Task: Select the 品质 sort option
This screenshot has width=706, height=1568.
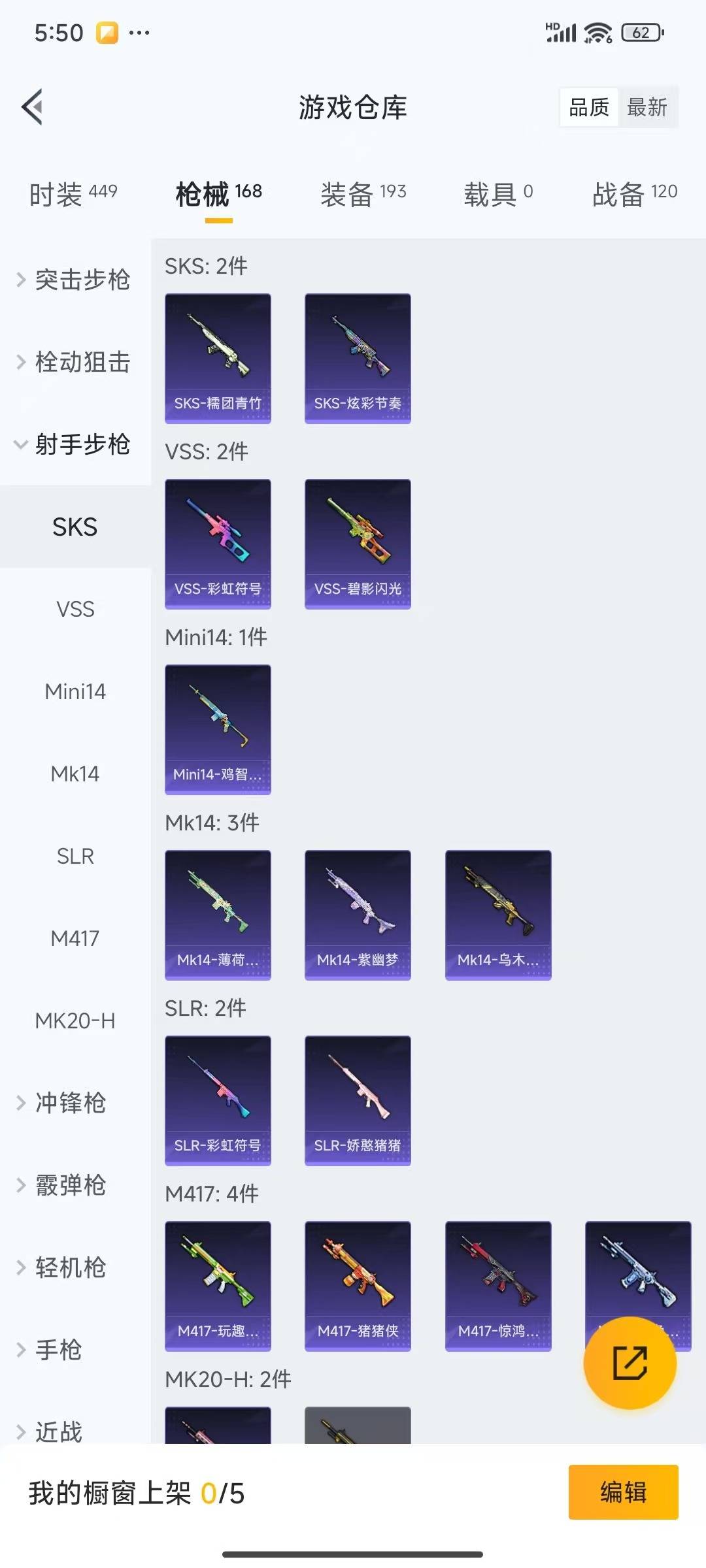Action: (589, 107)
